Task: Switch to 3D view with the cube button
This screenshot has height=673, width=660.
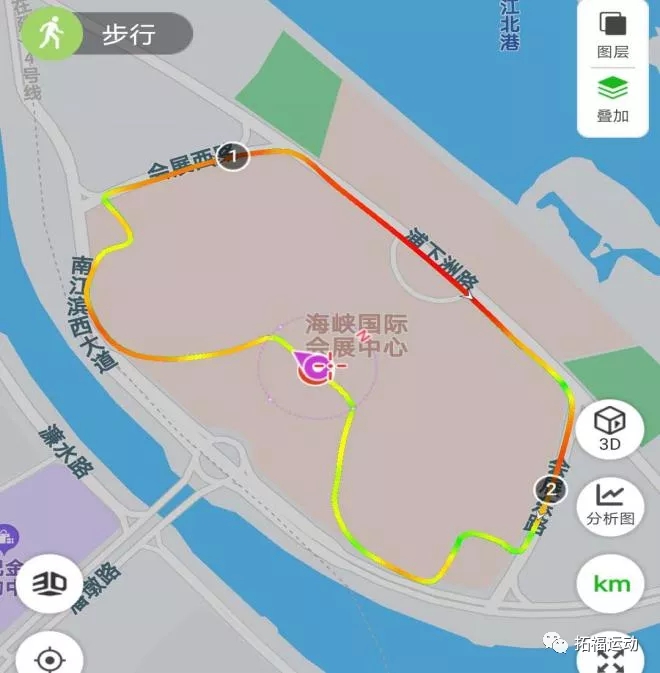Action: 610,426
